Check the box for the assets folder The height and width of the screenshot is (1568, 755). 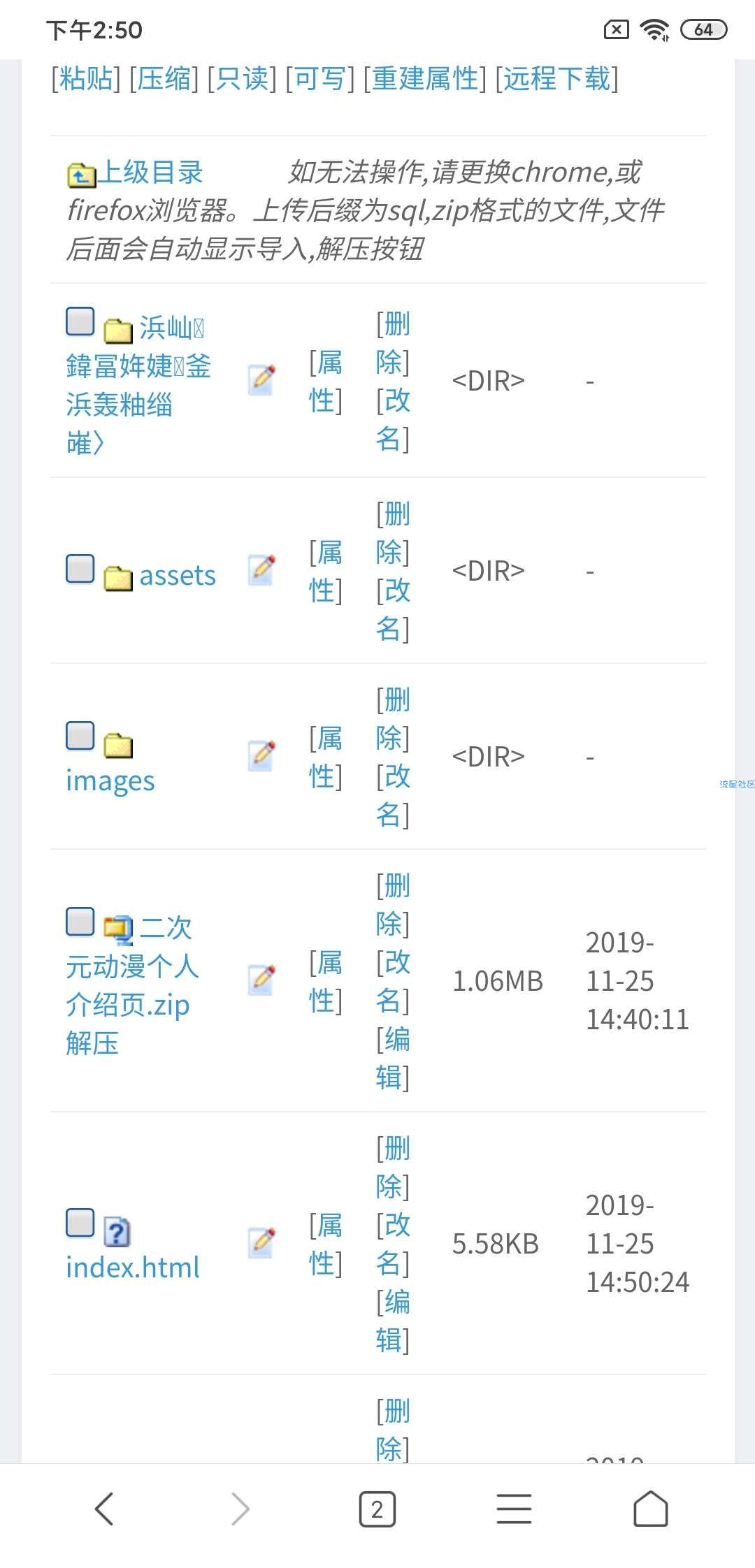pyautogui.click(x=80, y=569)
